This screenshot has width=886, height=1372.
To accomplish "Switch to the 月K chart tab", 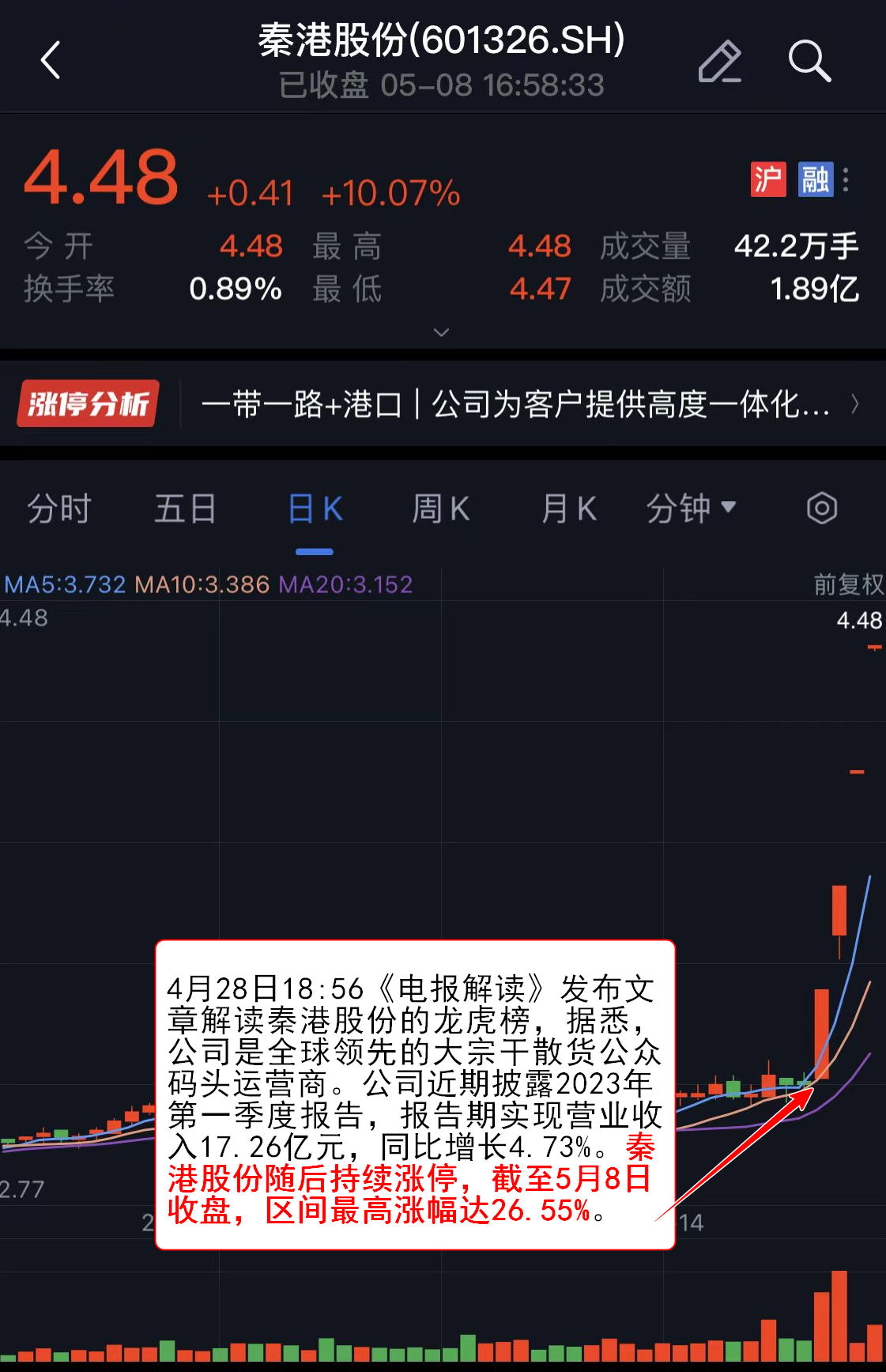I will tap(568, 508).
